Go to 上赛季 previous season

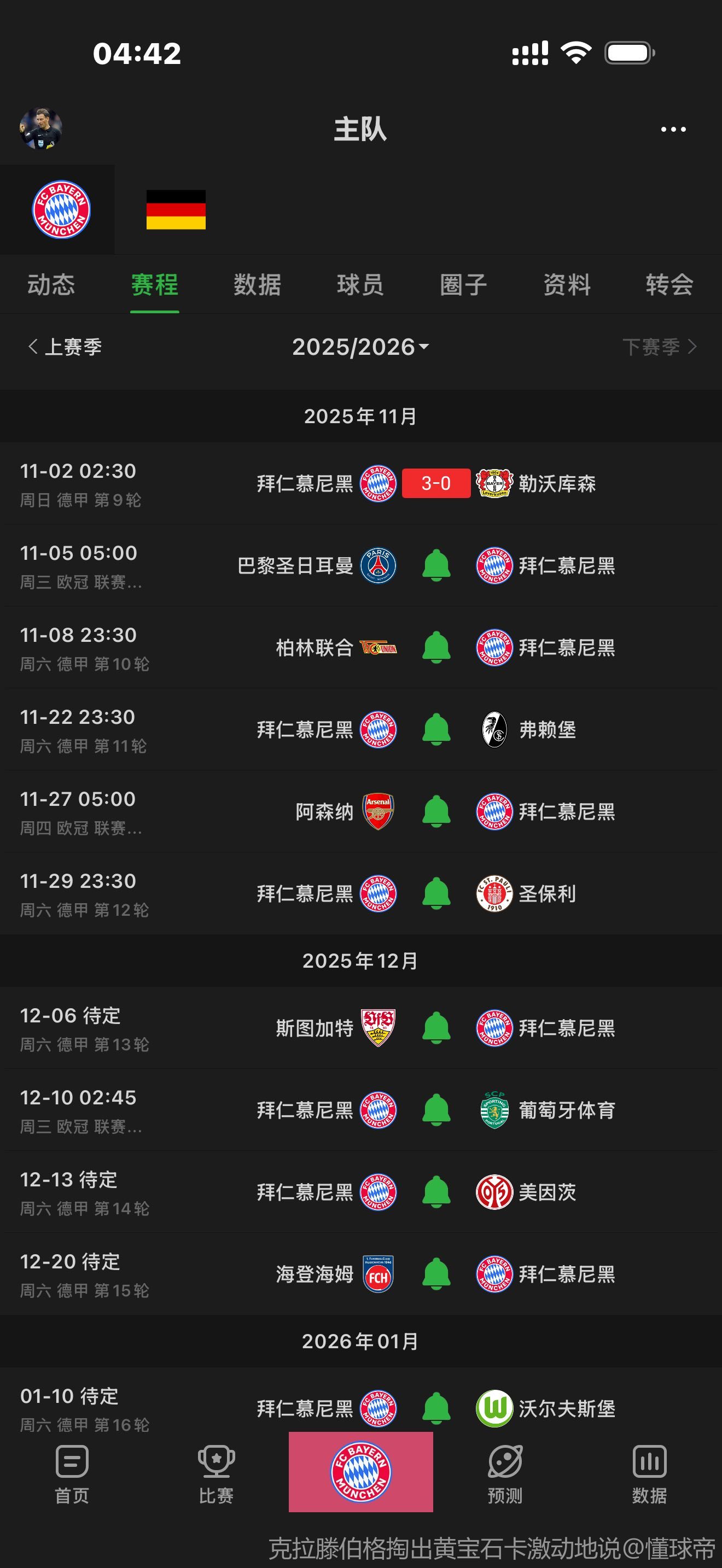click(x=65, y=347)
